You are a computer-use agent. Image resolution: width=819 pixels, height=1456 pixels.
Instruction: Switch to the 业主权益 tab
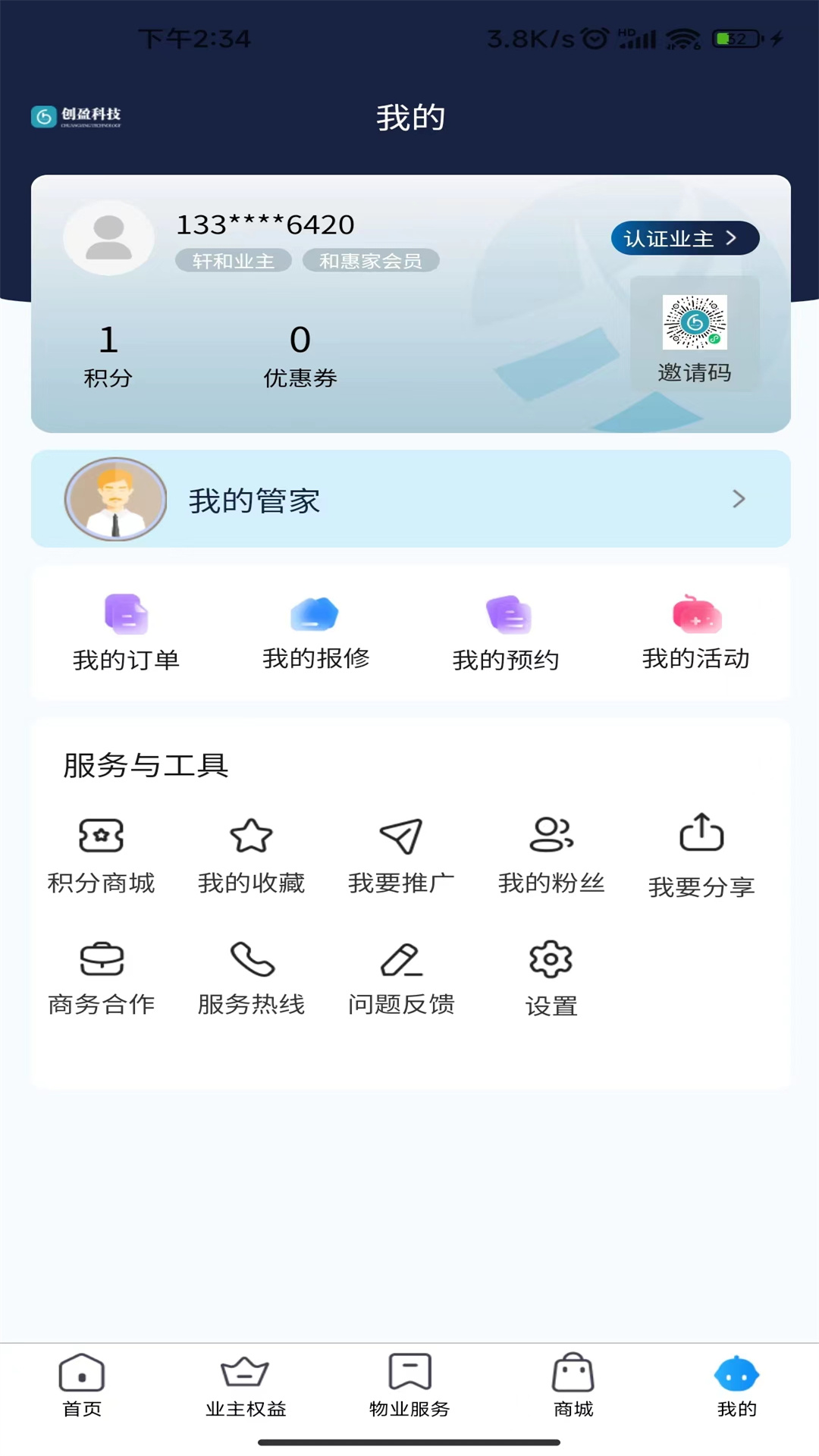pyautogui.click(x=246, y=1385)
